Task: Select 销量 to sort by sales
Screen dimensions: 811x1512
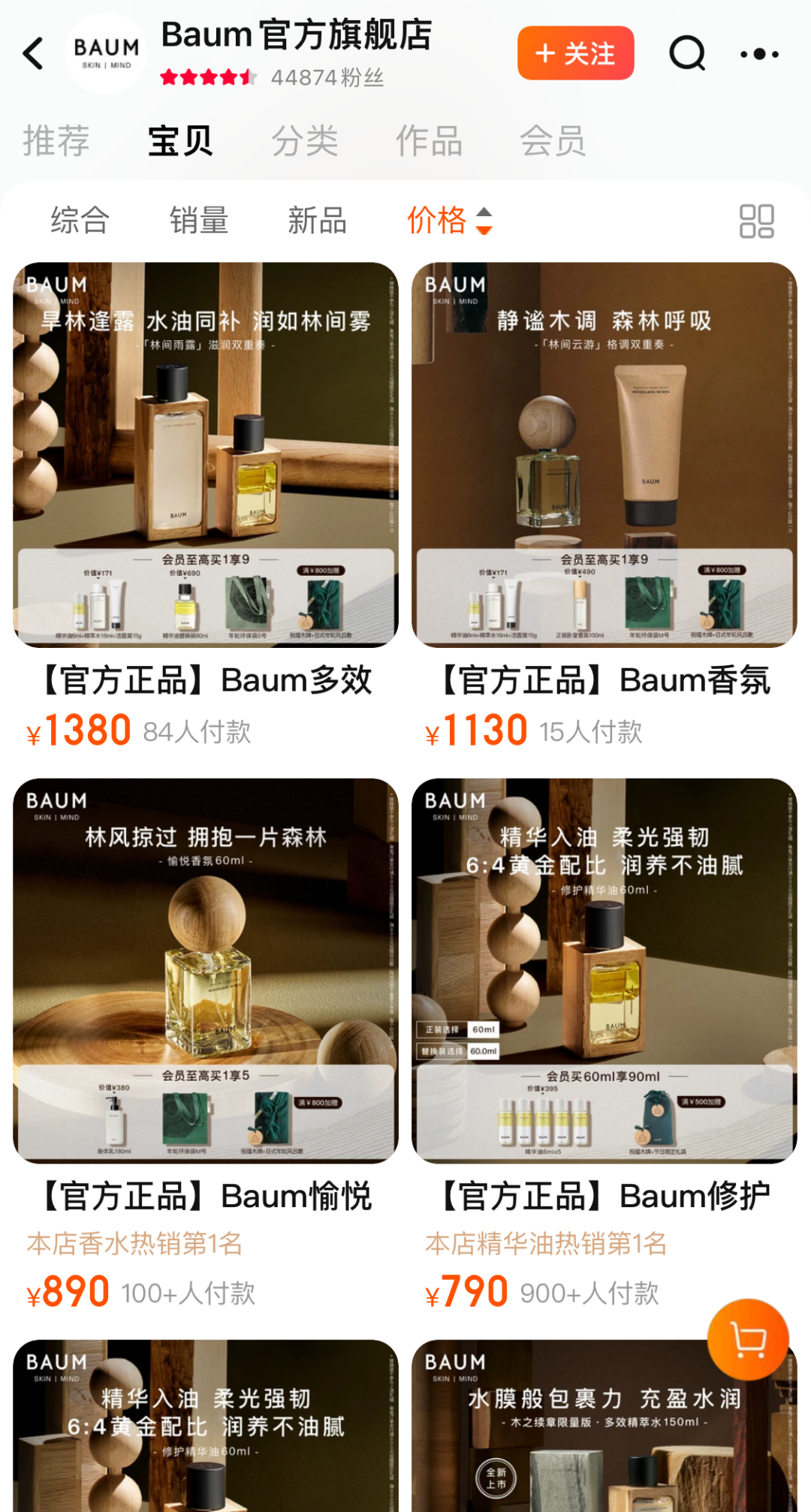Action: click(x=197, y=220)
